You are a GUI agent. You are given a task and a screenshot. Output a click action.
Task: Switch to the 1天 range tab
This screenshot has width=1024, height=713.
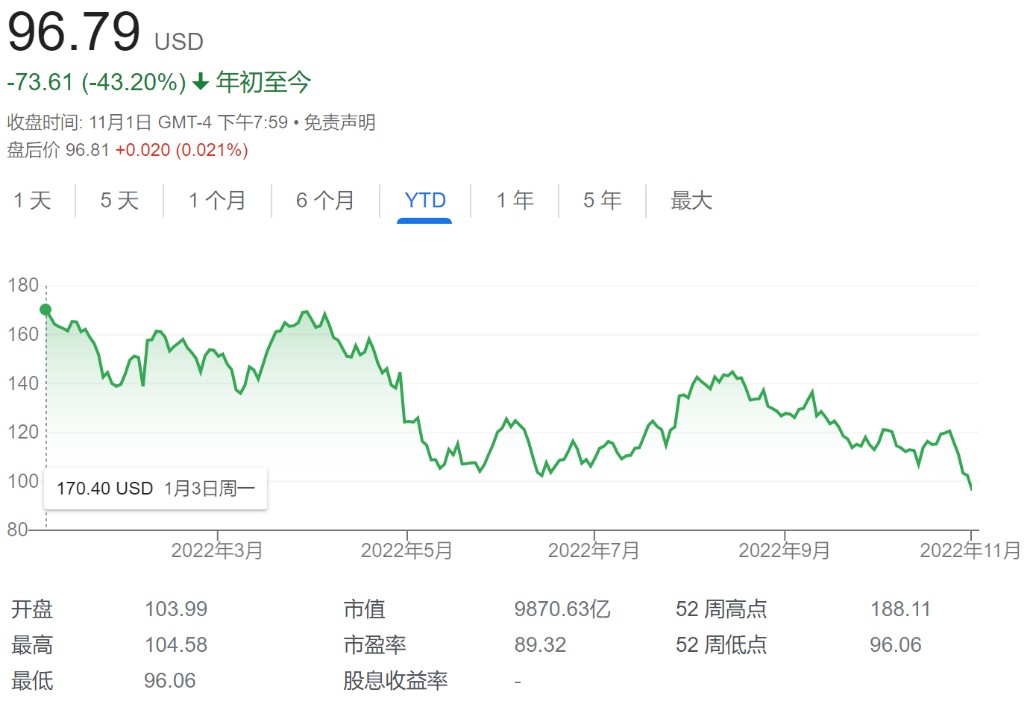[32, 200]
